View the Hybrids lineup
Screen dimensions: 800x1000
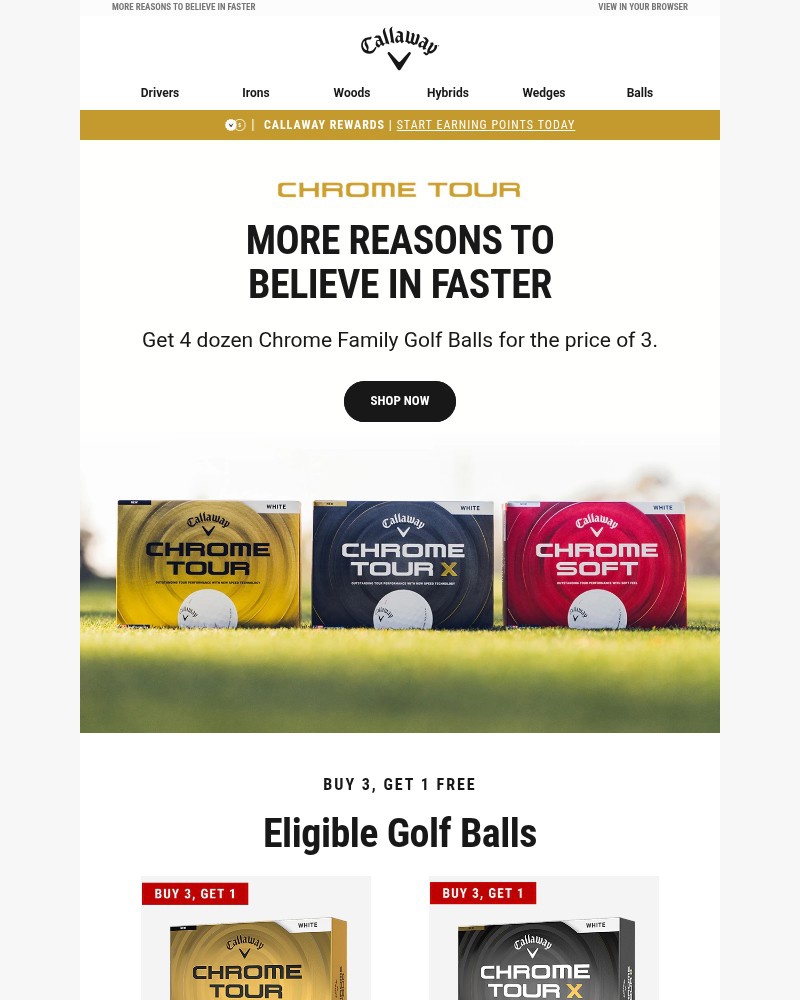pos(447,92)
